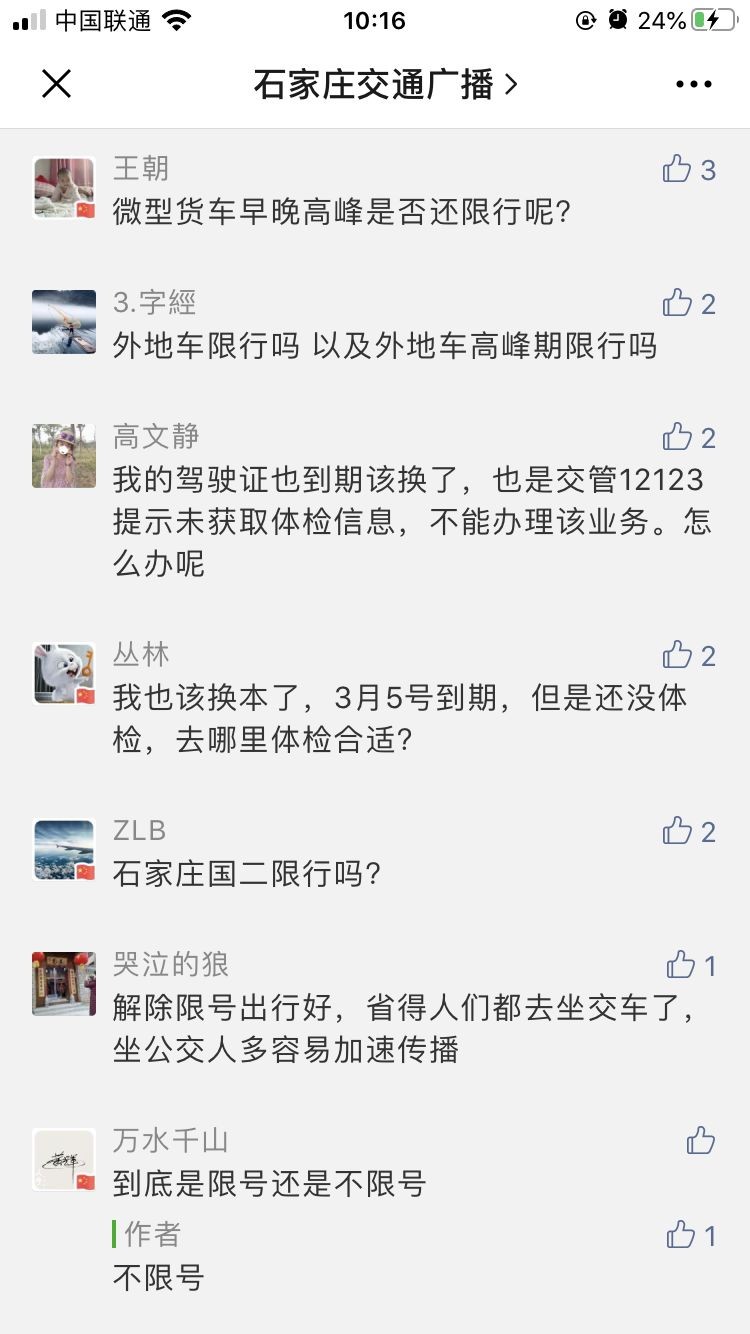Like 王朝's comment about 微型货车

678,170
